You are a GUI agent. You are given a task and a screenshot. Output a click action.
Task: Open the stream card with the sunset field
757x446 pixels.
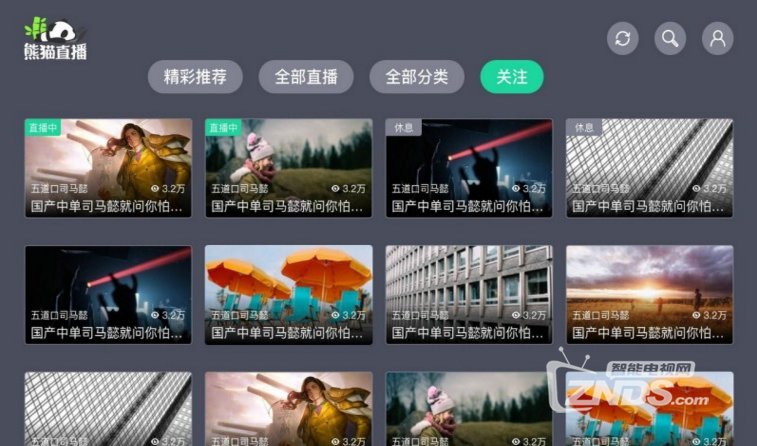[649, 294]
